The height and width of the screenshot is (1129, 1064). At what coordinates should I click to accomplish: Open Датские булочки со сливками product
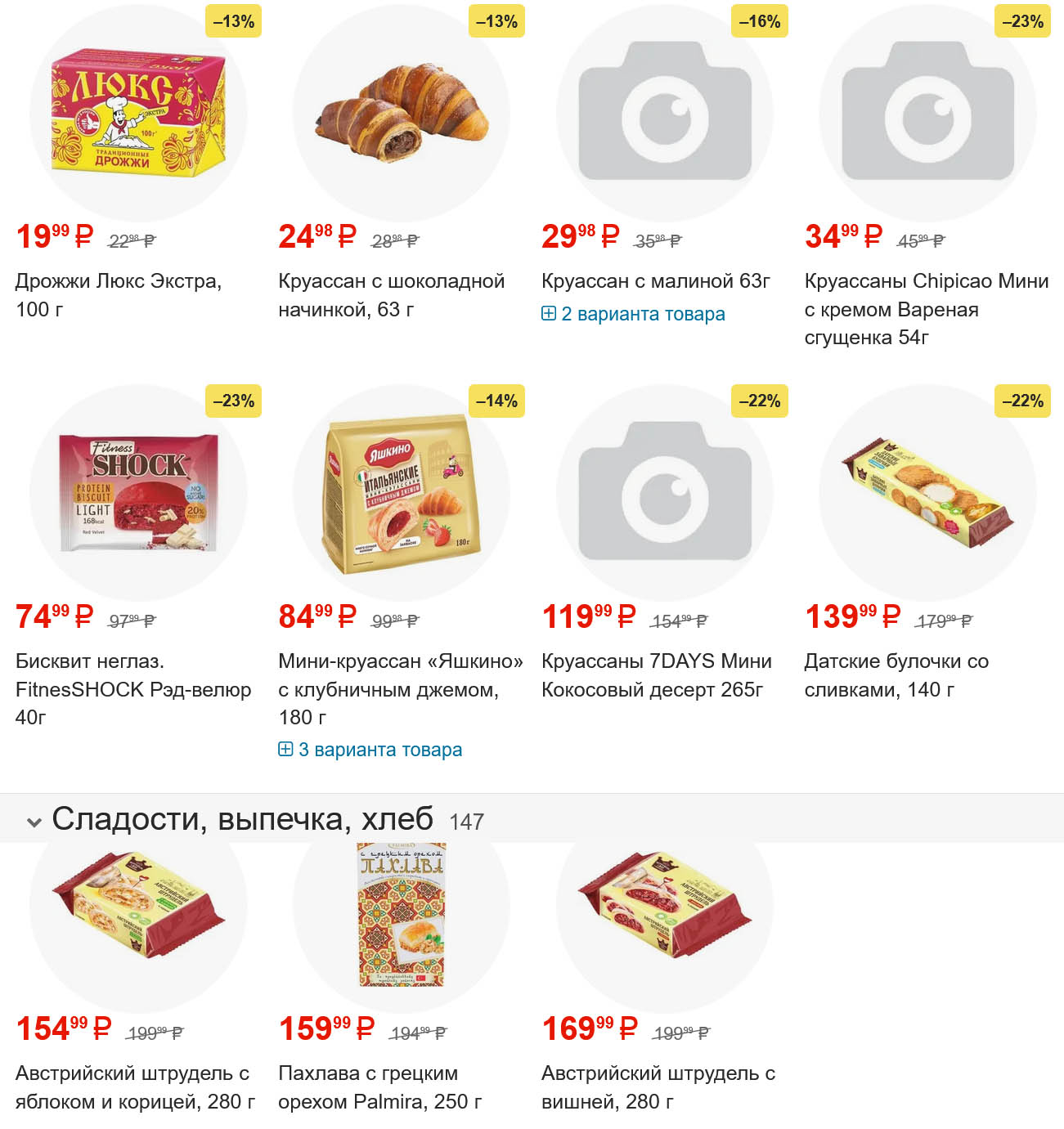pos(896,674)
